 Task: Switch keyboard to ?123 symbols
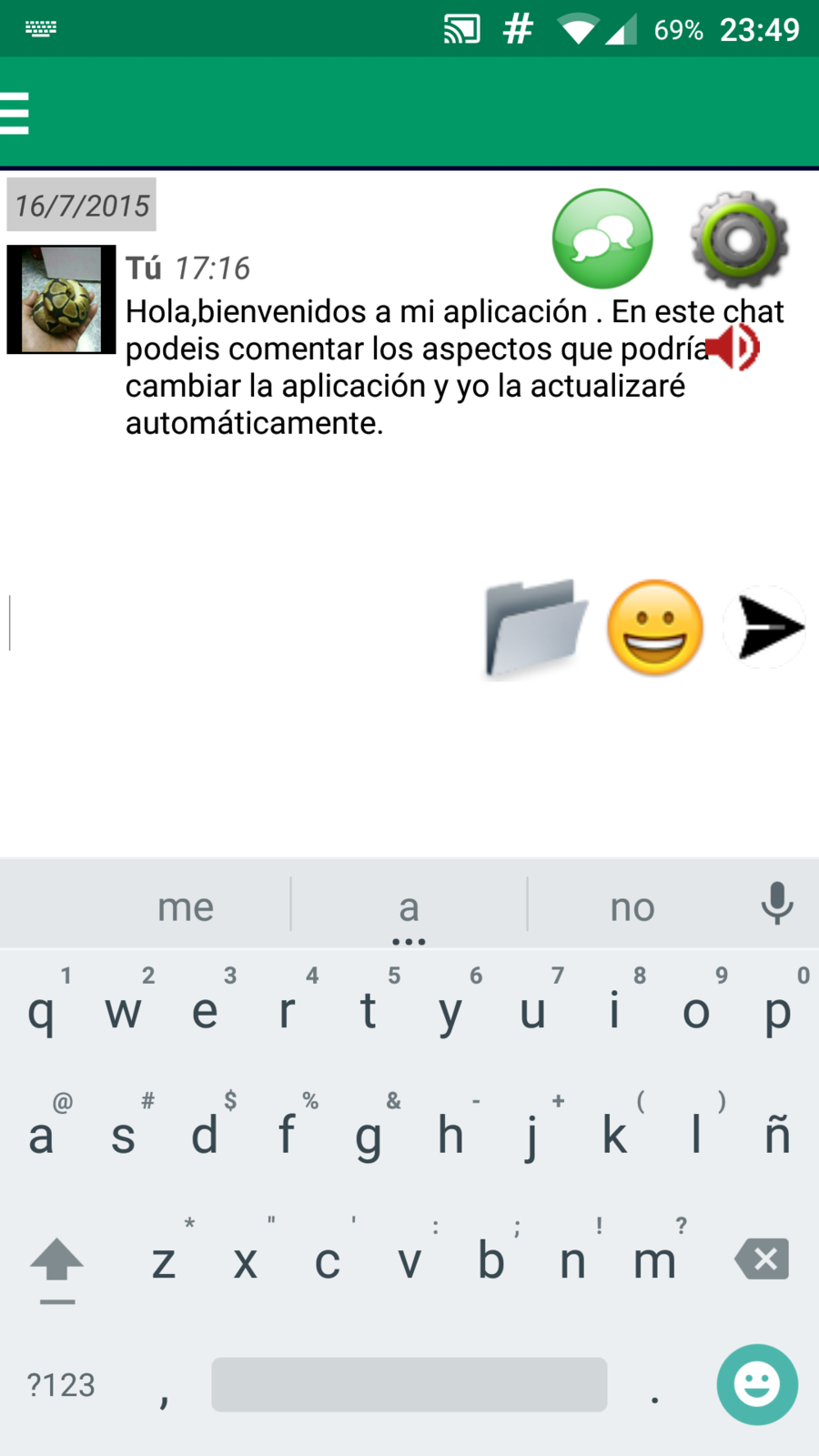61,1385
